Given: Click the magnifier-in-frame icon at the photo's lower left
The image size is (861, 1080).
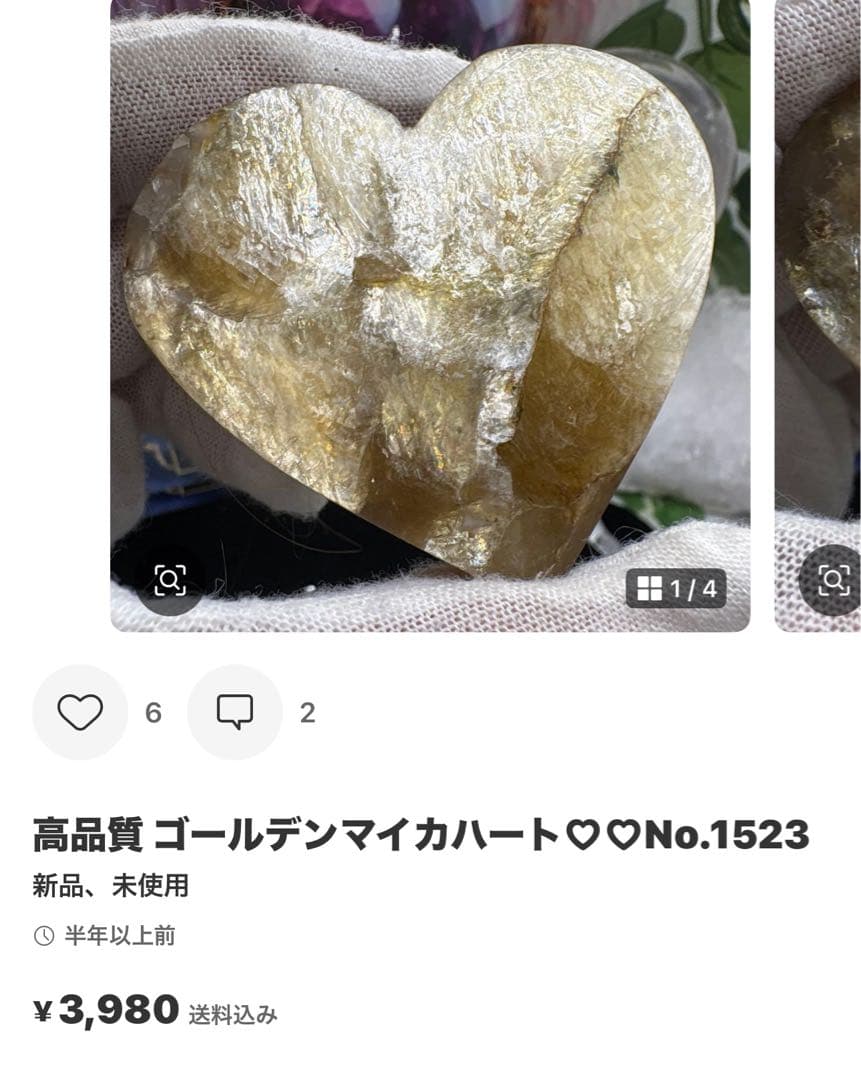Looking at the screenshot, I should [x=172, y=578].
